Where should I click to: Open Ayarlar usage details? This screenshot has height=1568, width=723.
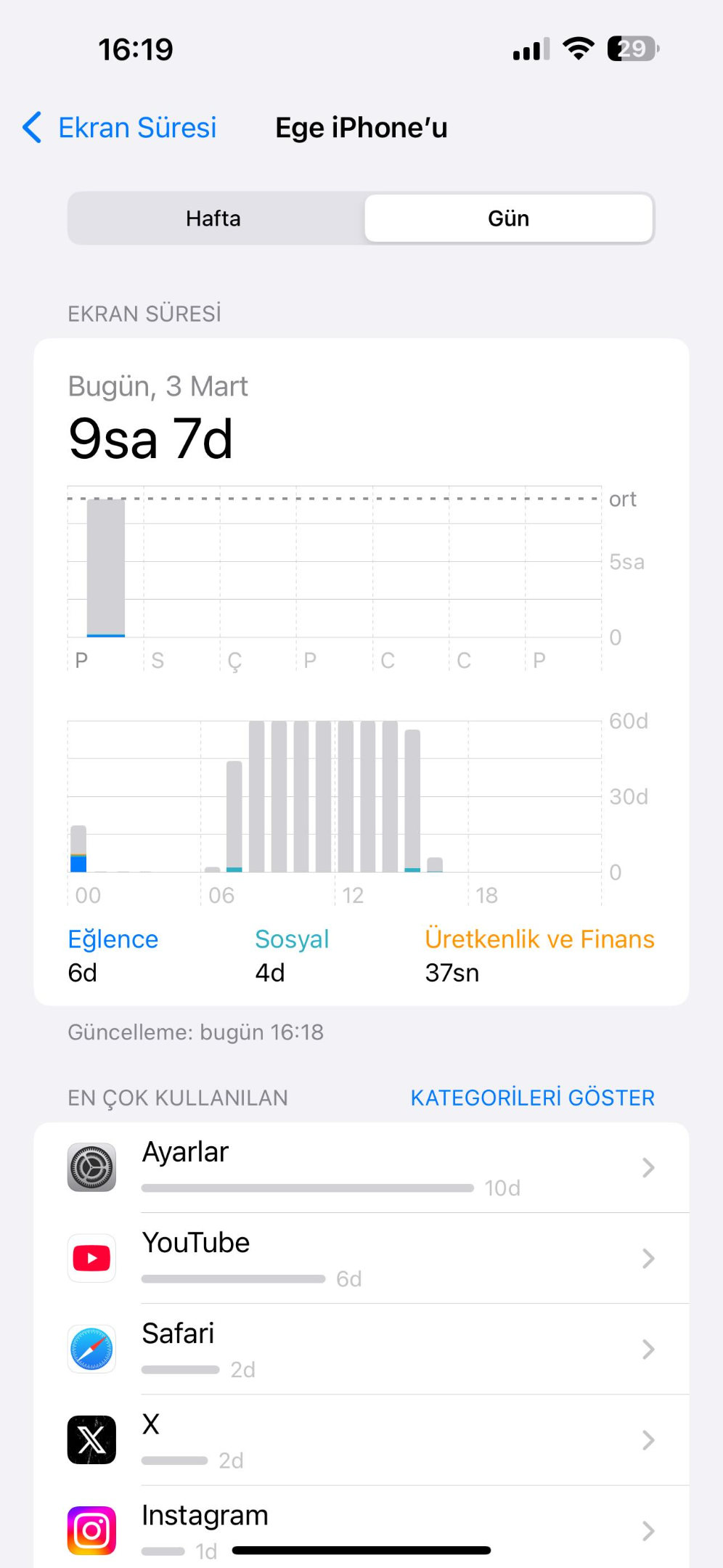[x=361, y=1167]
